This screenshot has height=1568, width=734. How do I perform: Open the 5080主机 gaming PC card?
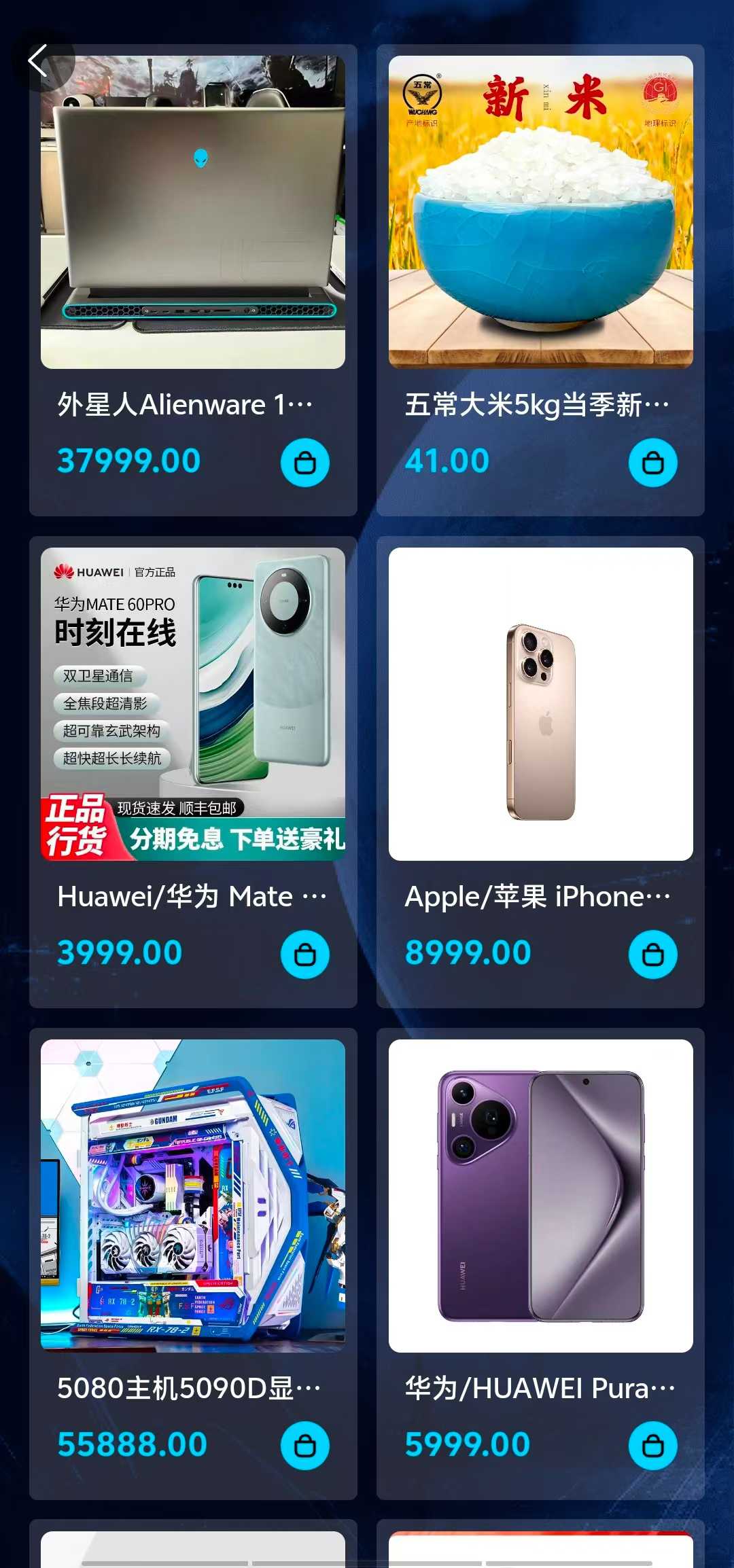pyautogui.click(x=193, y=1264)
